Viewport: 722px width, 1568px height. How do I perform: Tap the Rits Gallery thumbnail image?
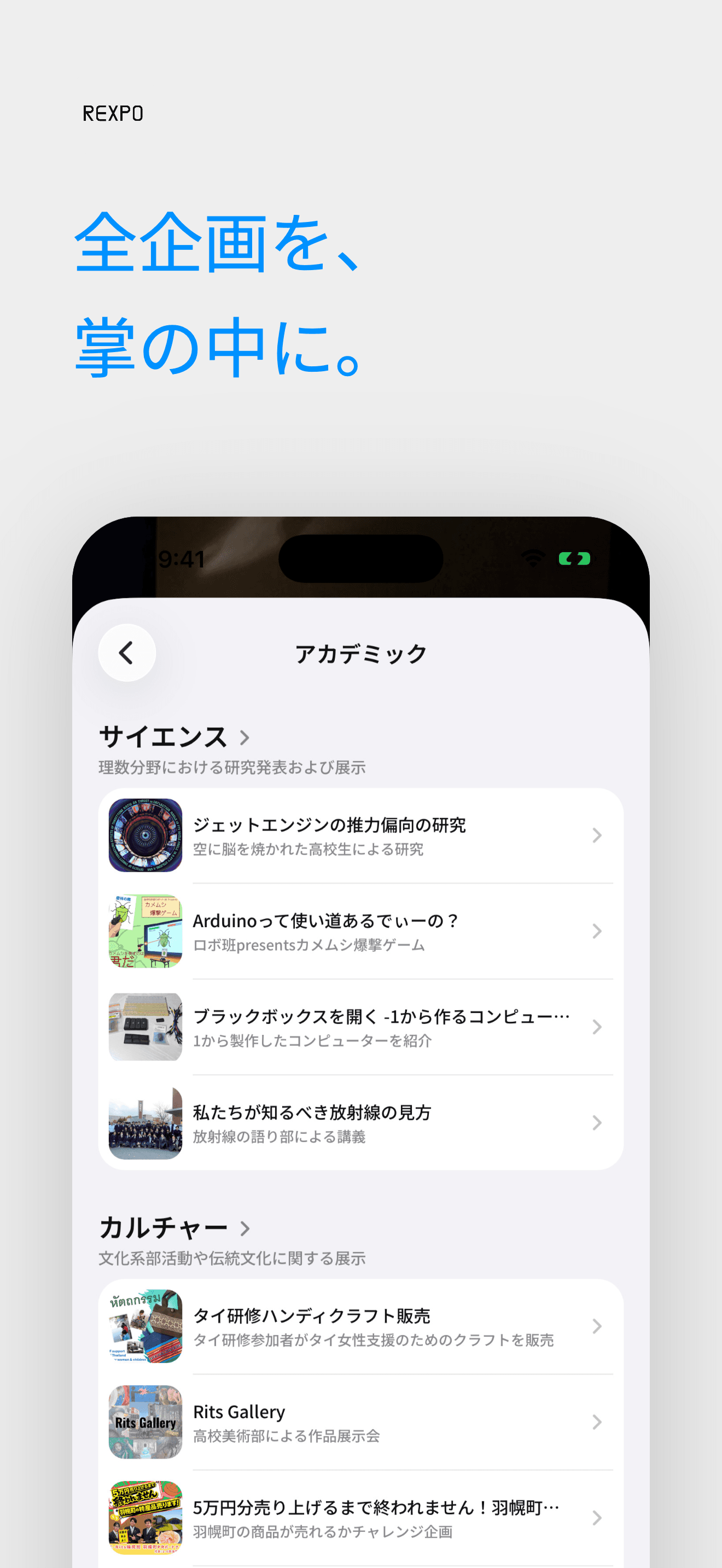tap(145, 1423)
